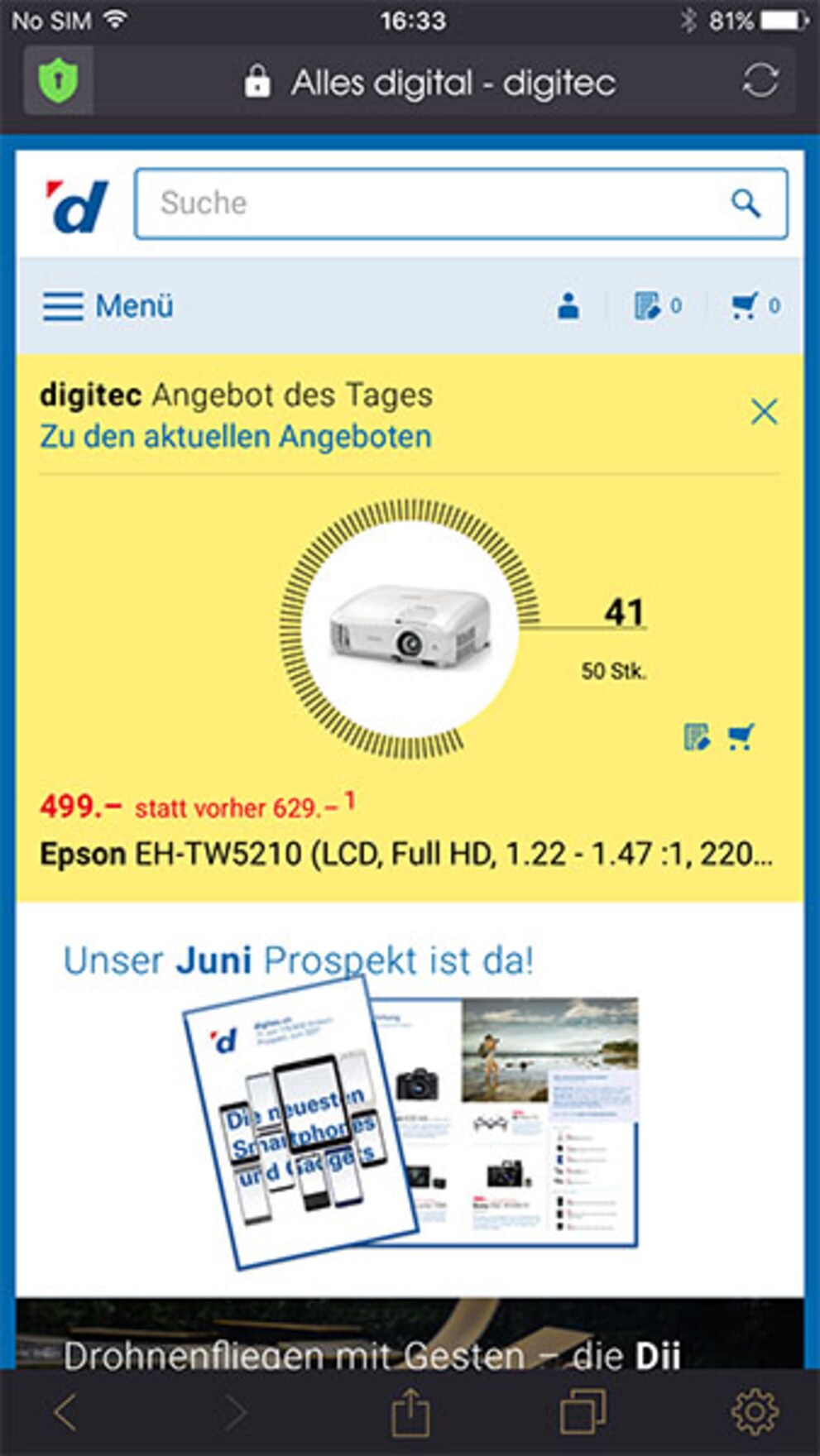Open Zu den aktuellen Angeboten link
Screen dimensions: 820x1456
[x=236, y=437]
